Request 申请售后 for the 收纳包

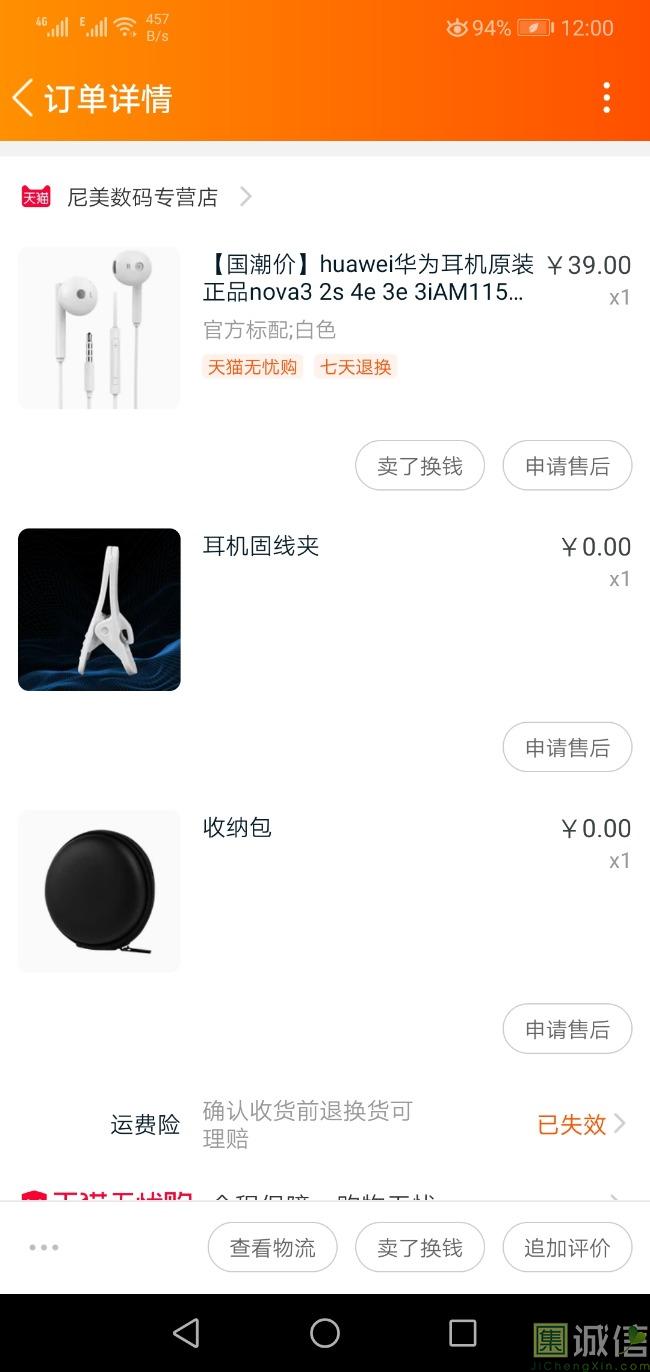click(x=567, y=1029)
